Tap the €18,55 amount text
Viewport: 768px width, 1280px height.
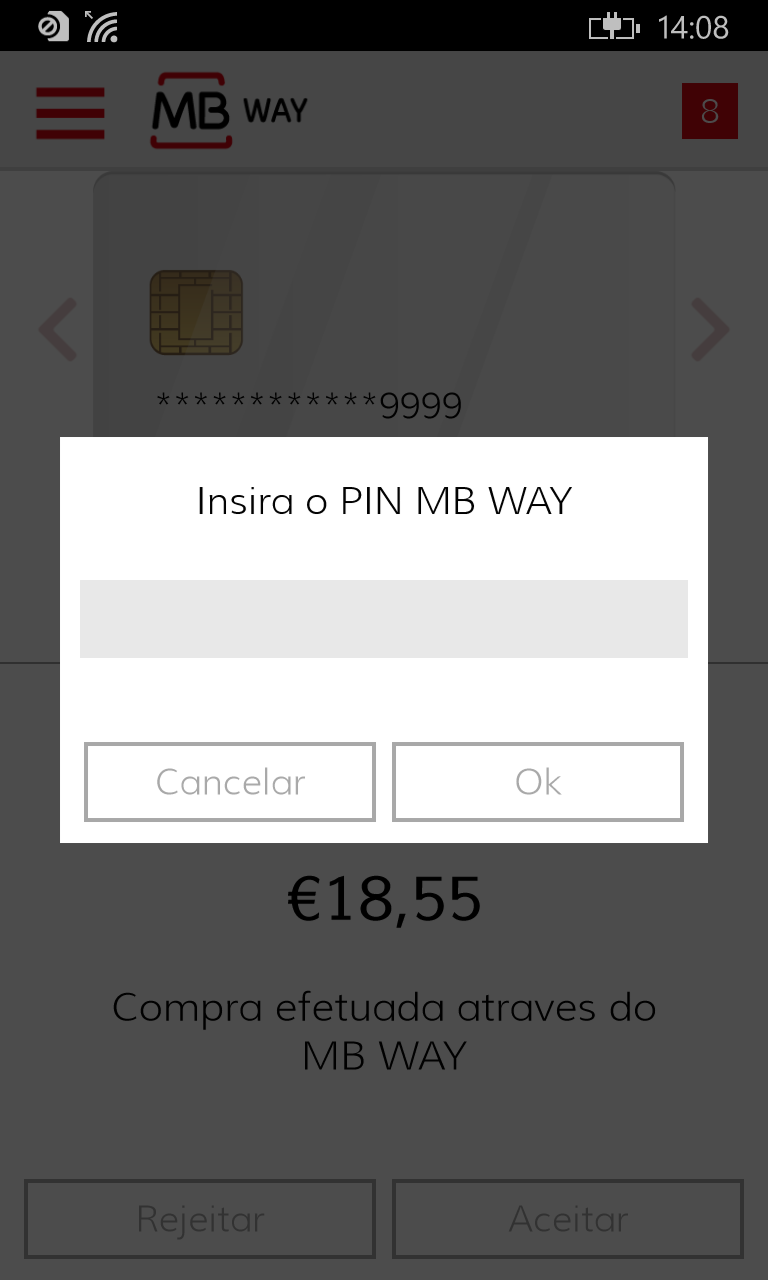point(384,898)
